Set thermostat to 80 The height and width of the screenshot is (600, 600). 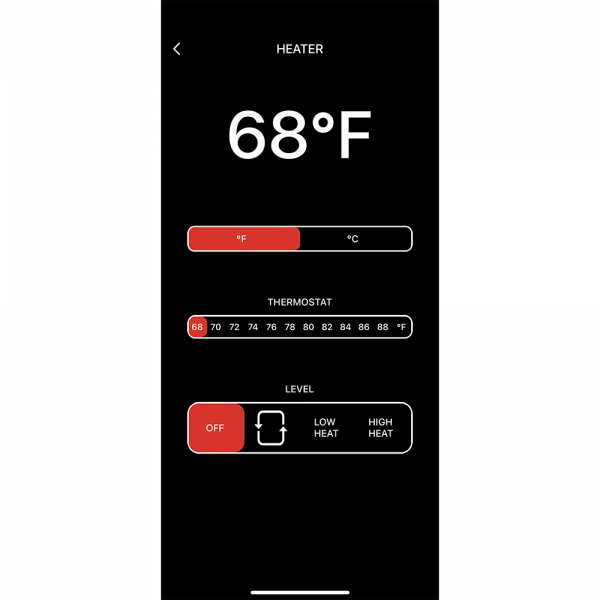click(308, 327)
